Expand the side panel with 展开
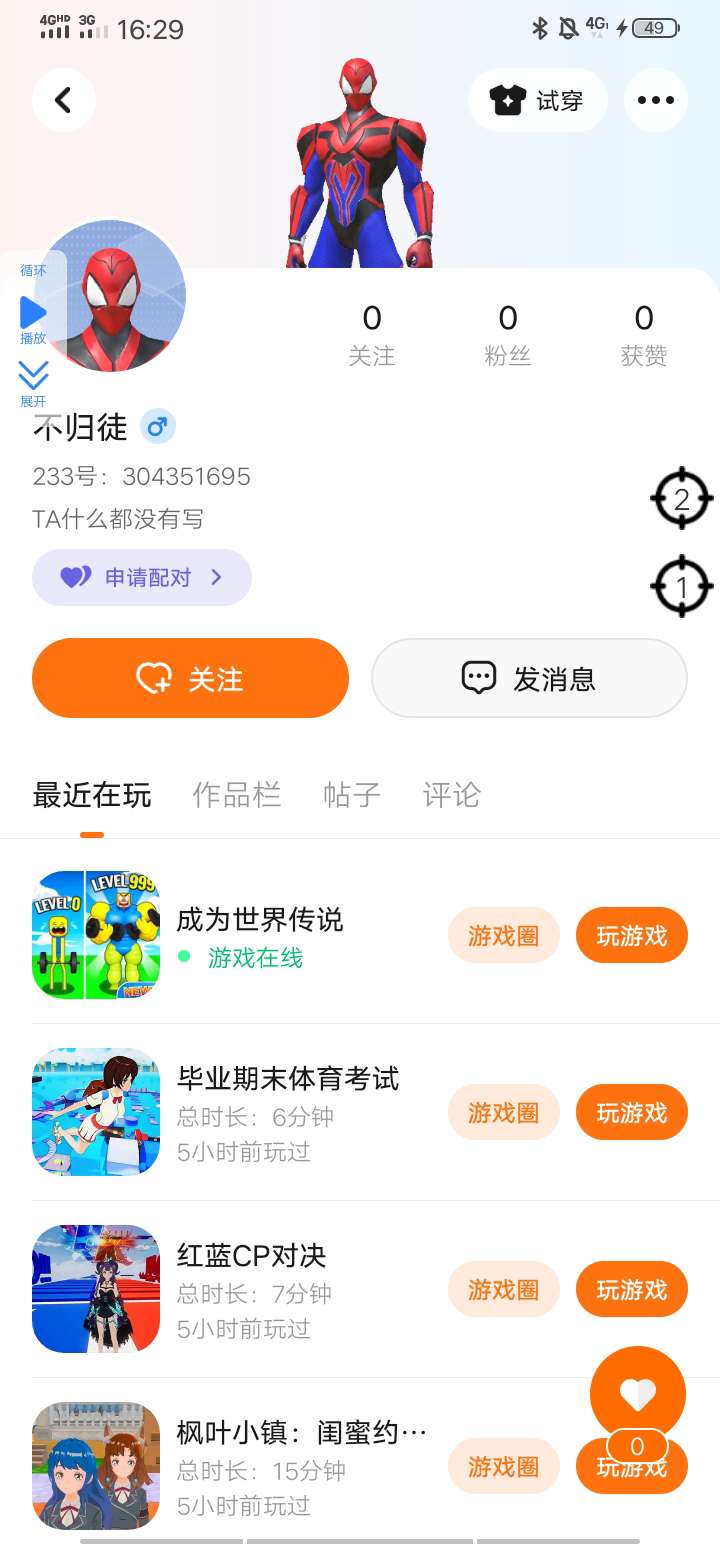720x1544 pixels. tap(33, 378)
